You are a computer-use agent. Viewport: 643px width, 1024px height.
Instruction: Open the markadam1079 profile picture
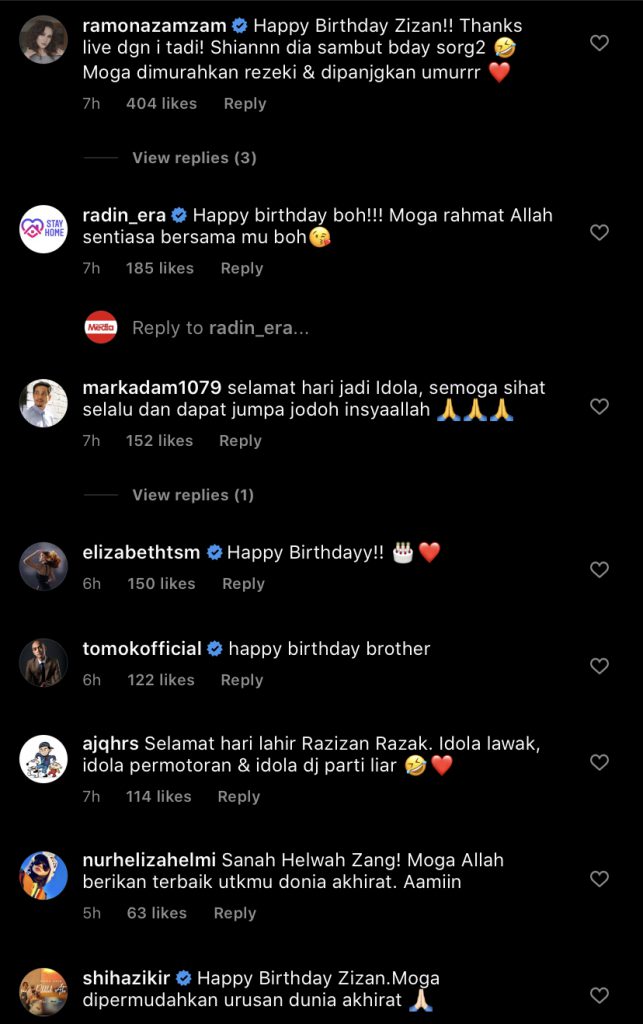point(44,403)
